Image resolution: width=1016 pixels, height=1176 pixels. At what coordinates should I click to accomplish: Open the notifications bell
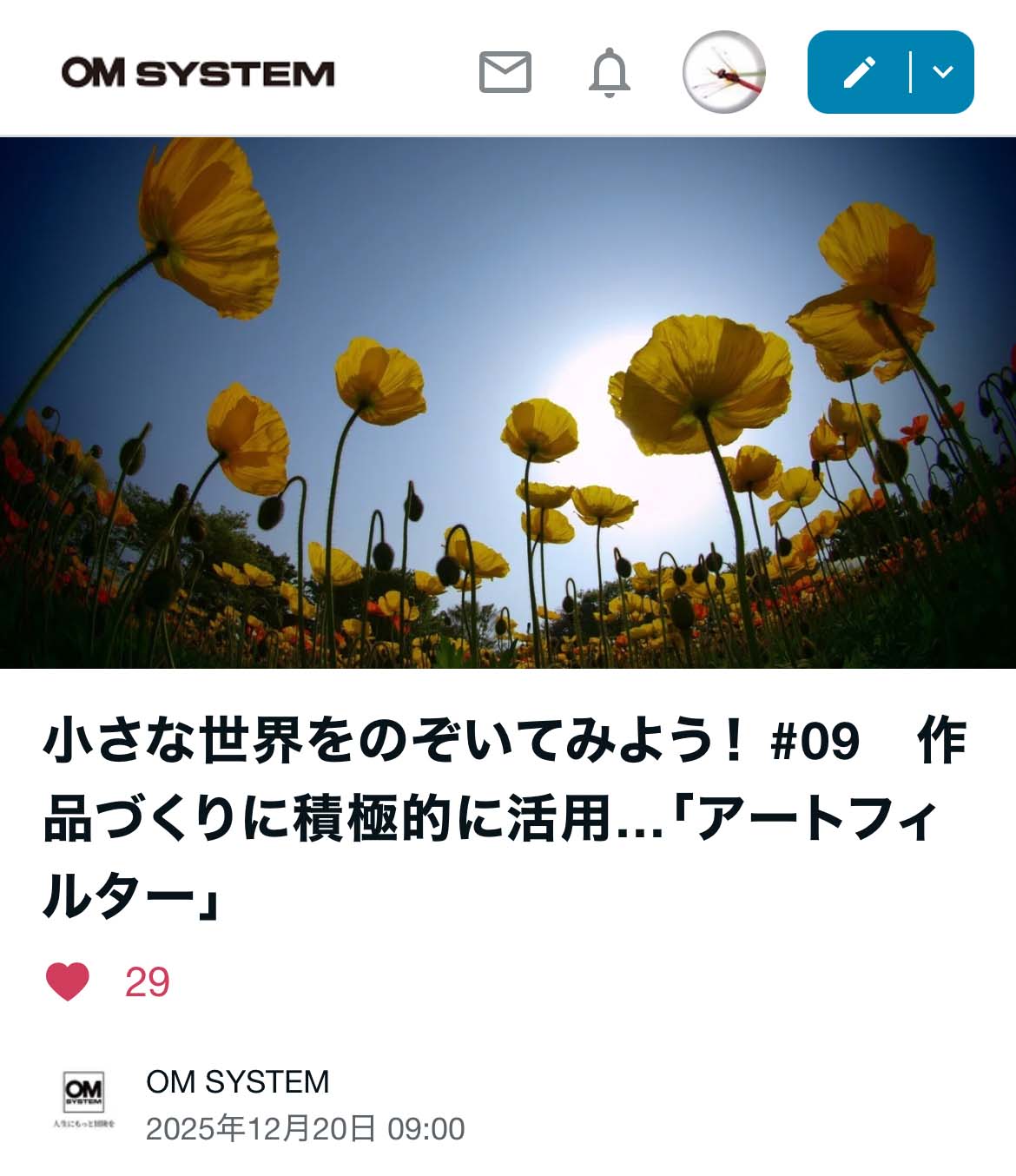point(610,73)
